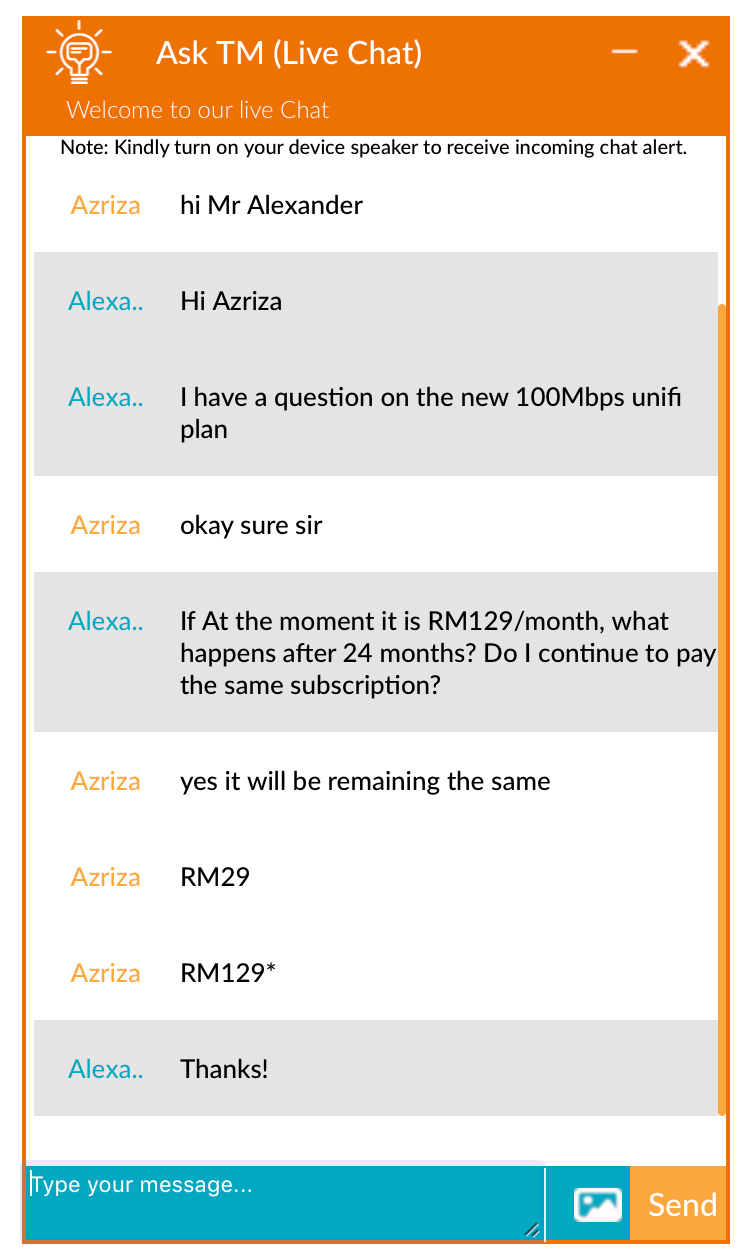Minimize the Ask TM live chat window
Viewport: 738px width, 1260px height.
coord(625,53)
